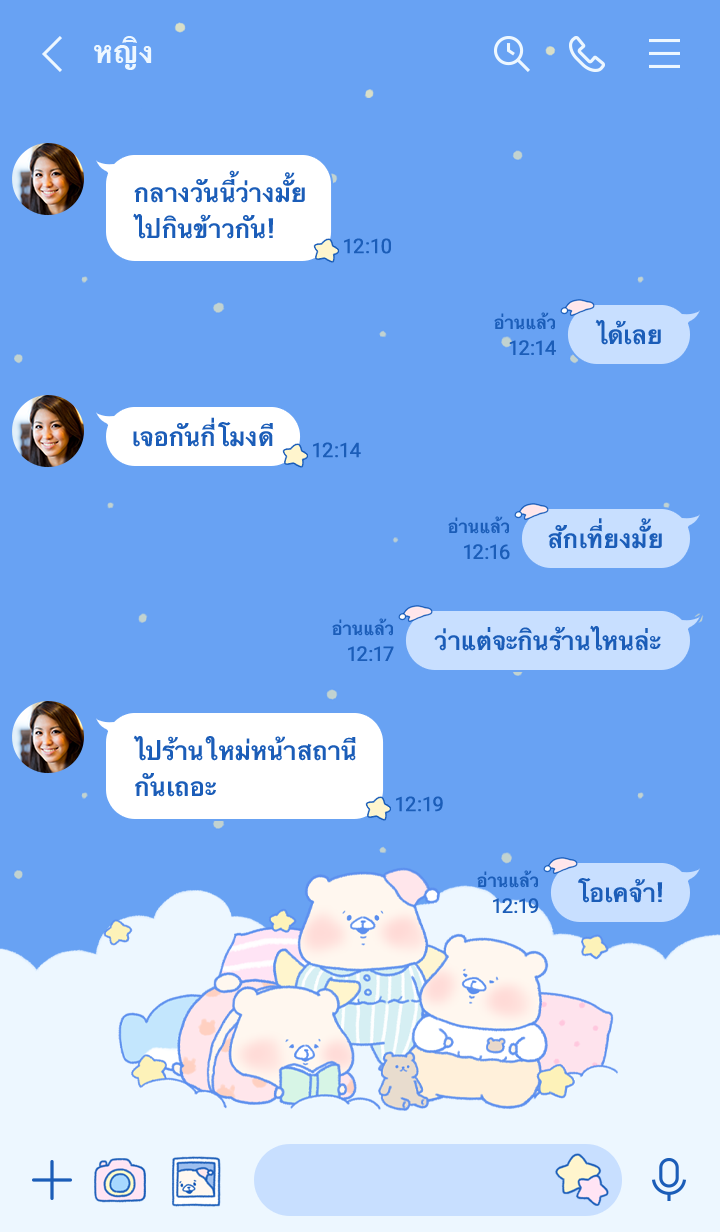Record a voice message with the microphone

pos(668,1180)
